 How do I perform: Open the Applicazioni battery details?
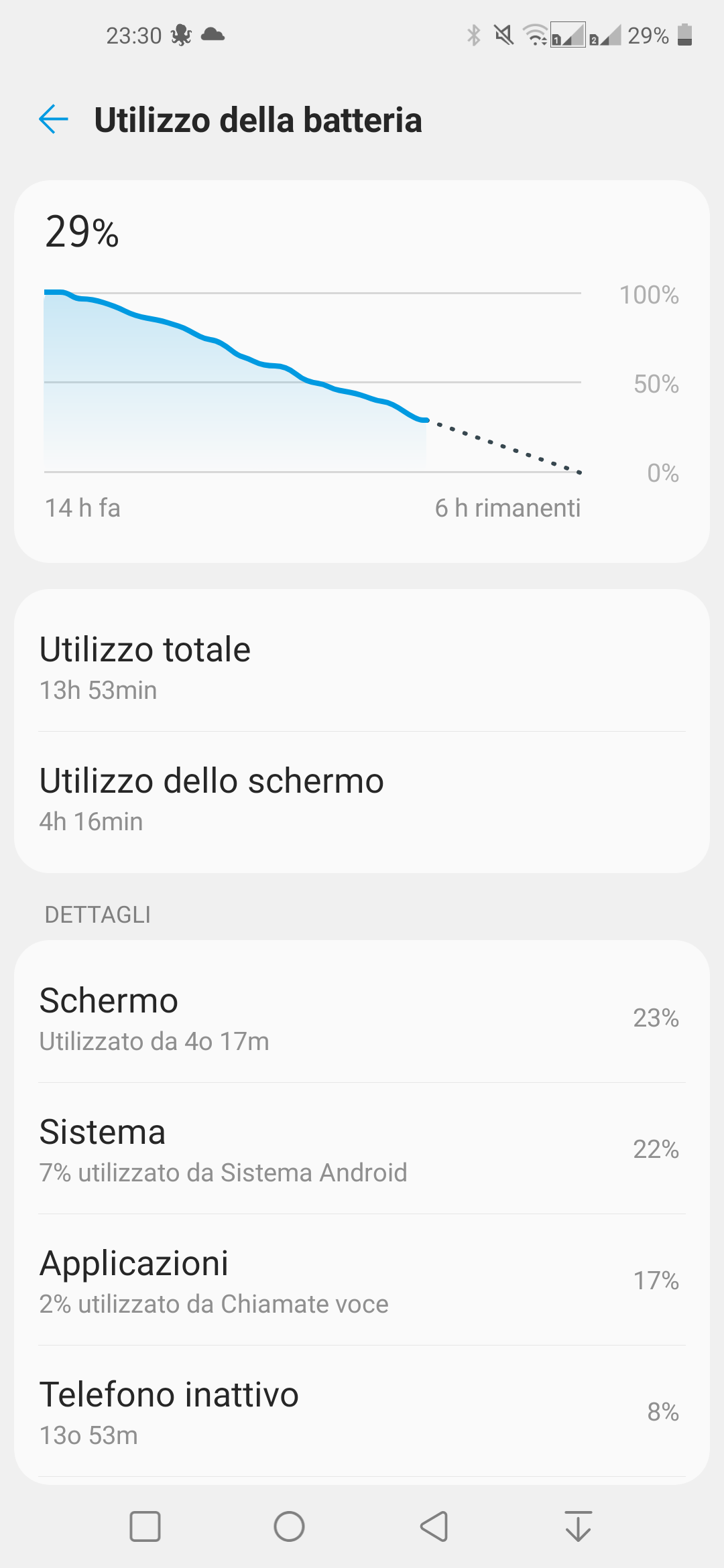[362, 1280]
